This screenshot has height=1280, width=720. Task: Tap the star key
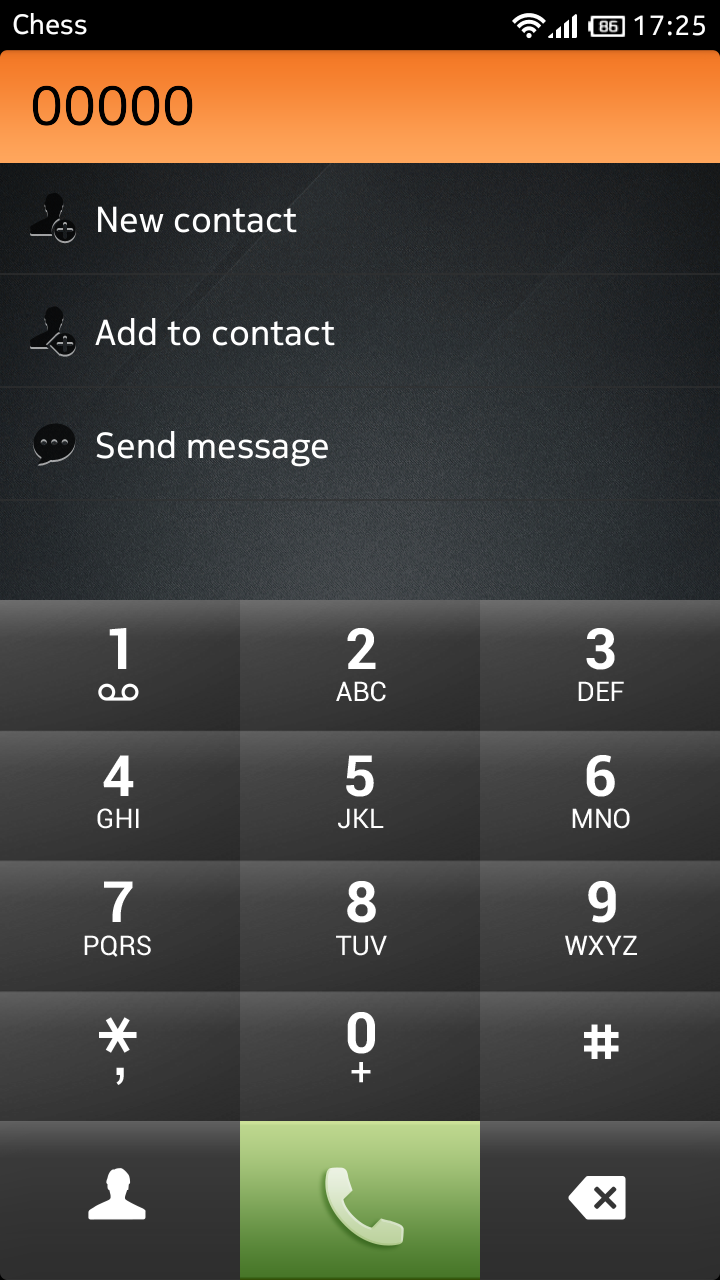click(119, 1056)
